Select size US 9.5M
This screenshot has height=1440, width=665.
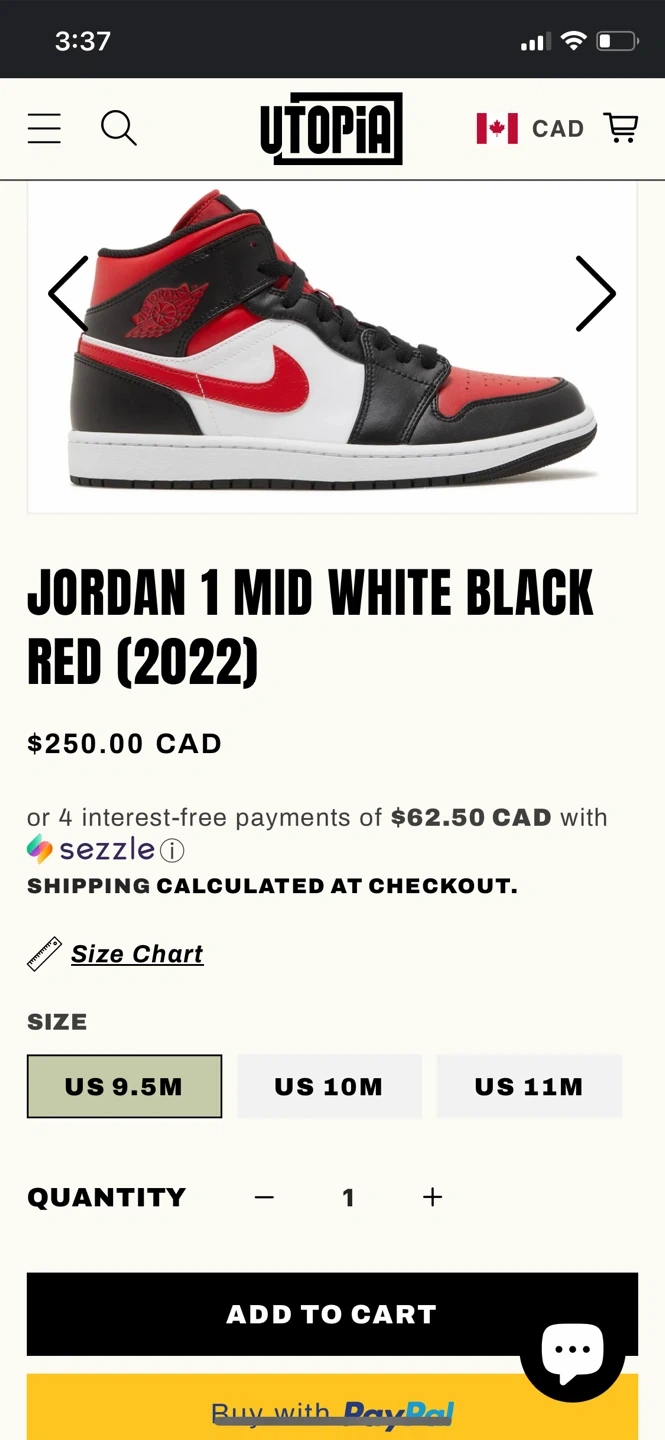click(x=124, y=1086)
